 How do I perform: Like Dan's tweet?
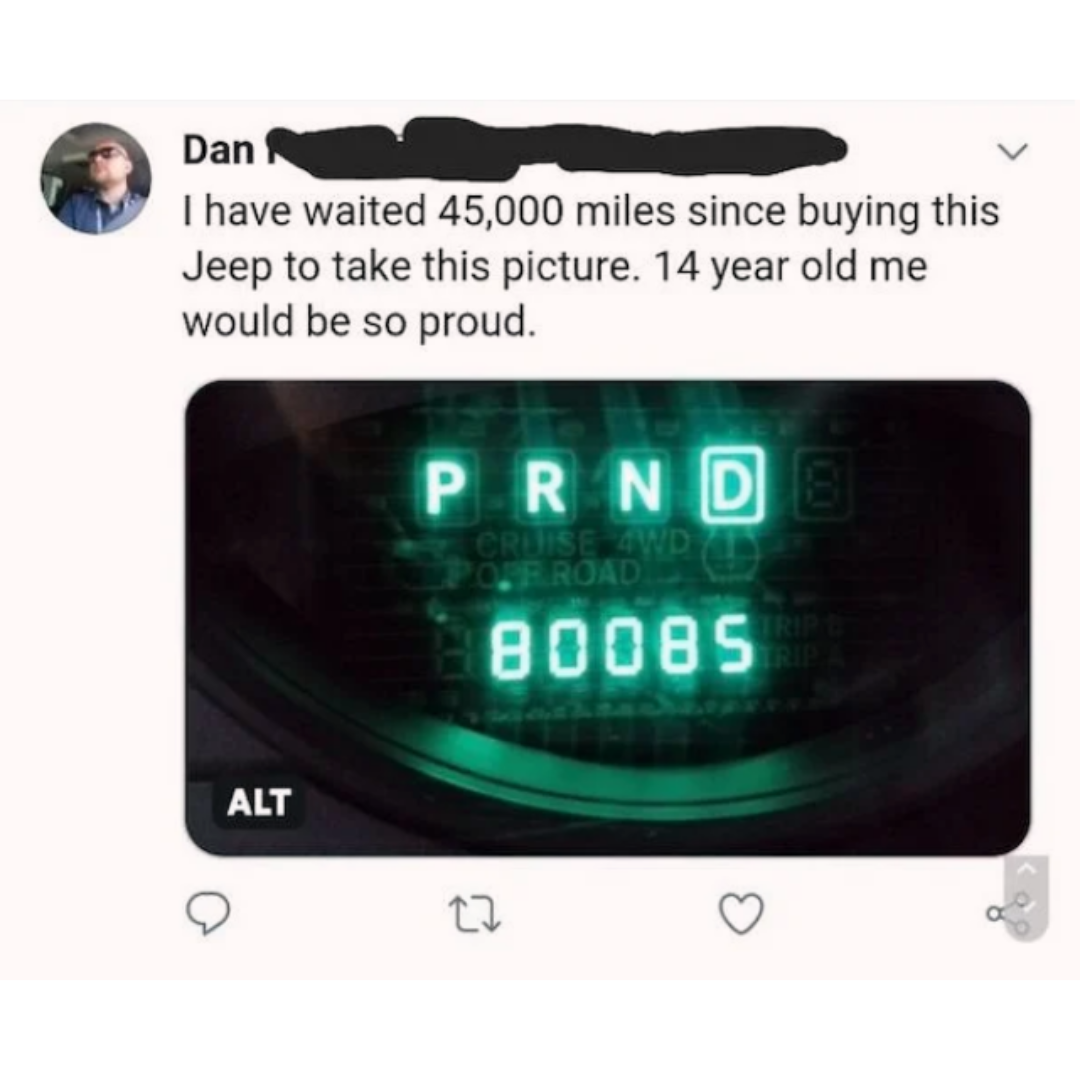(x=741, y=913)
